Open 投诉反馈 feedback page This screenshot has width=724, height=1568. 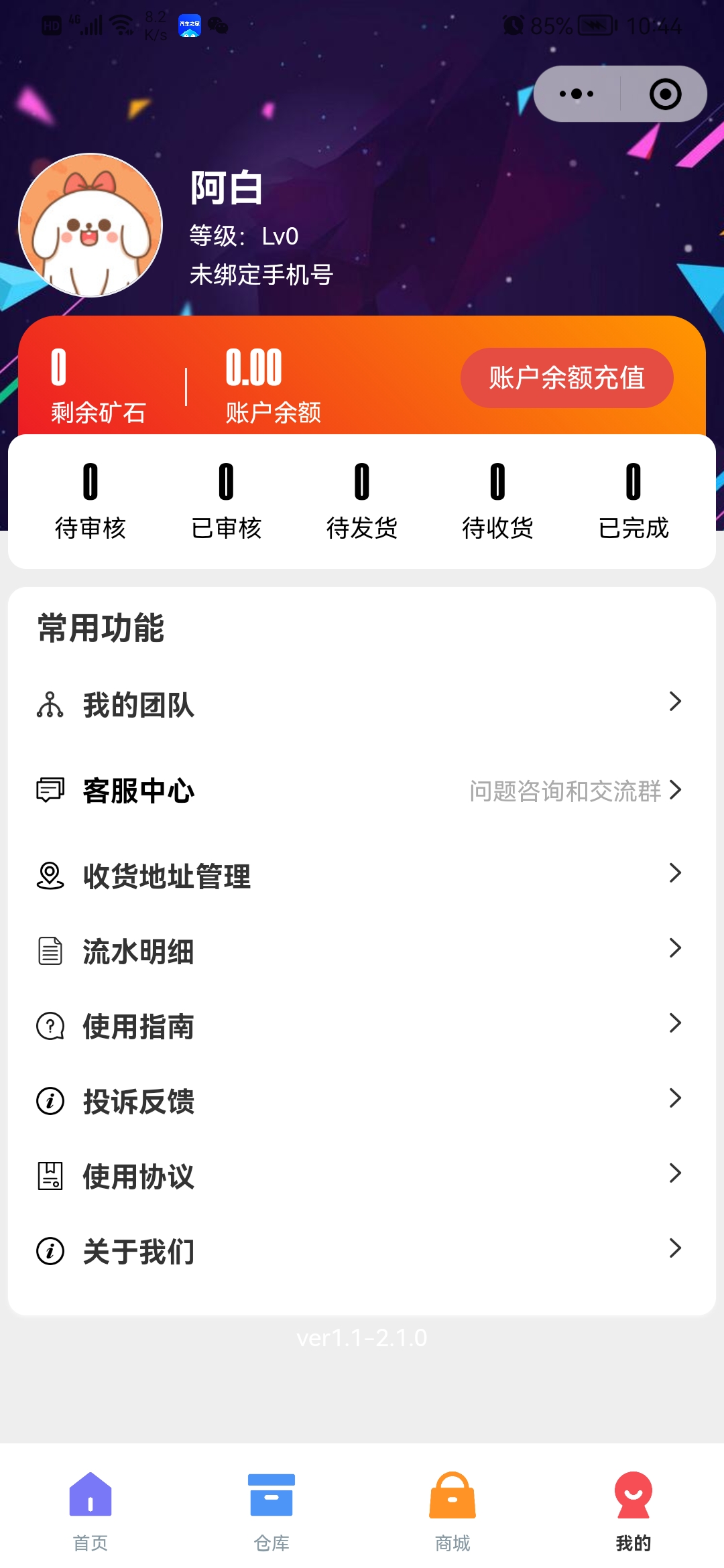362,1101
